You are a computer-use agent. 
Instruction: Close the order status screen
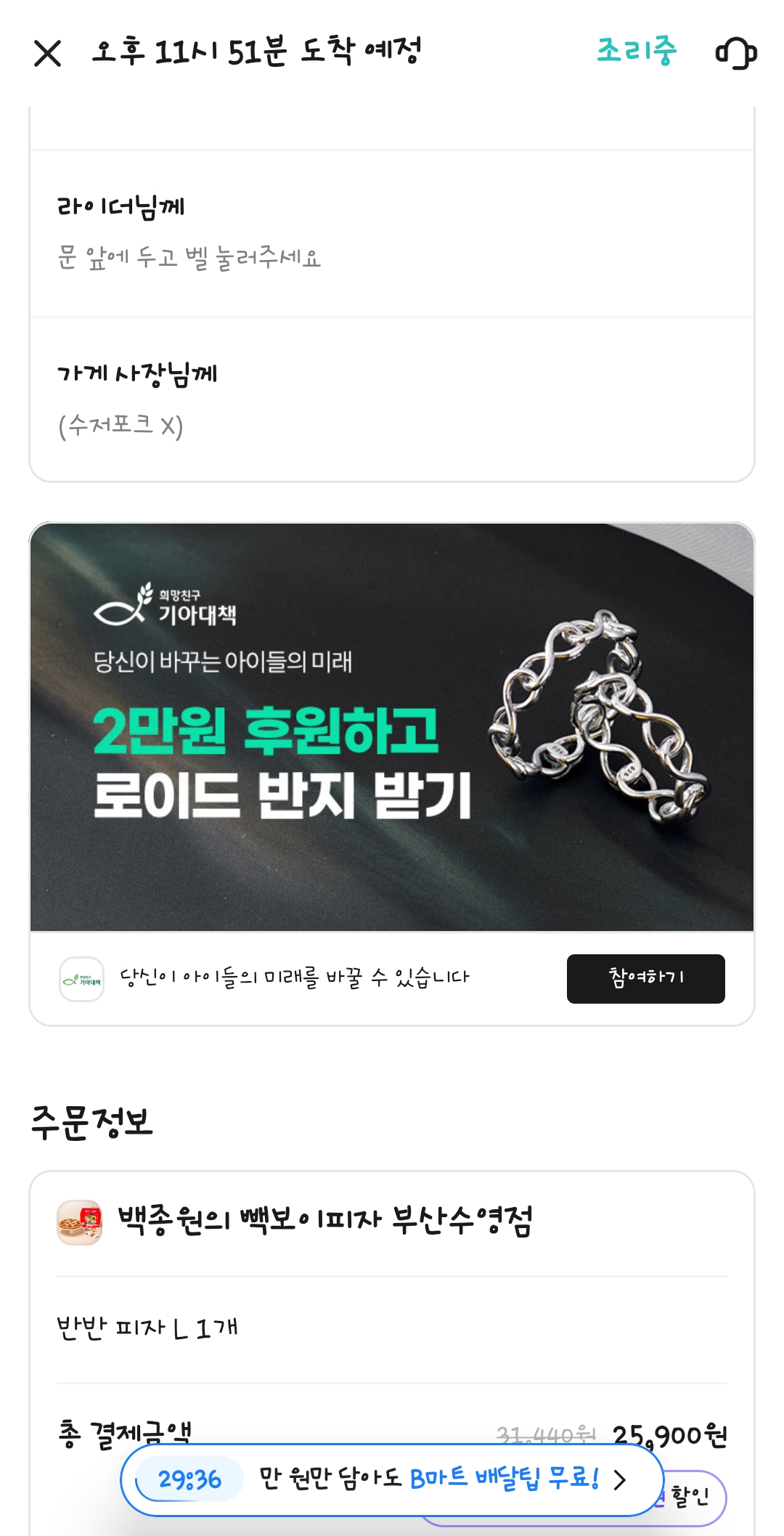[x=48, y=53]
